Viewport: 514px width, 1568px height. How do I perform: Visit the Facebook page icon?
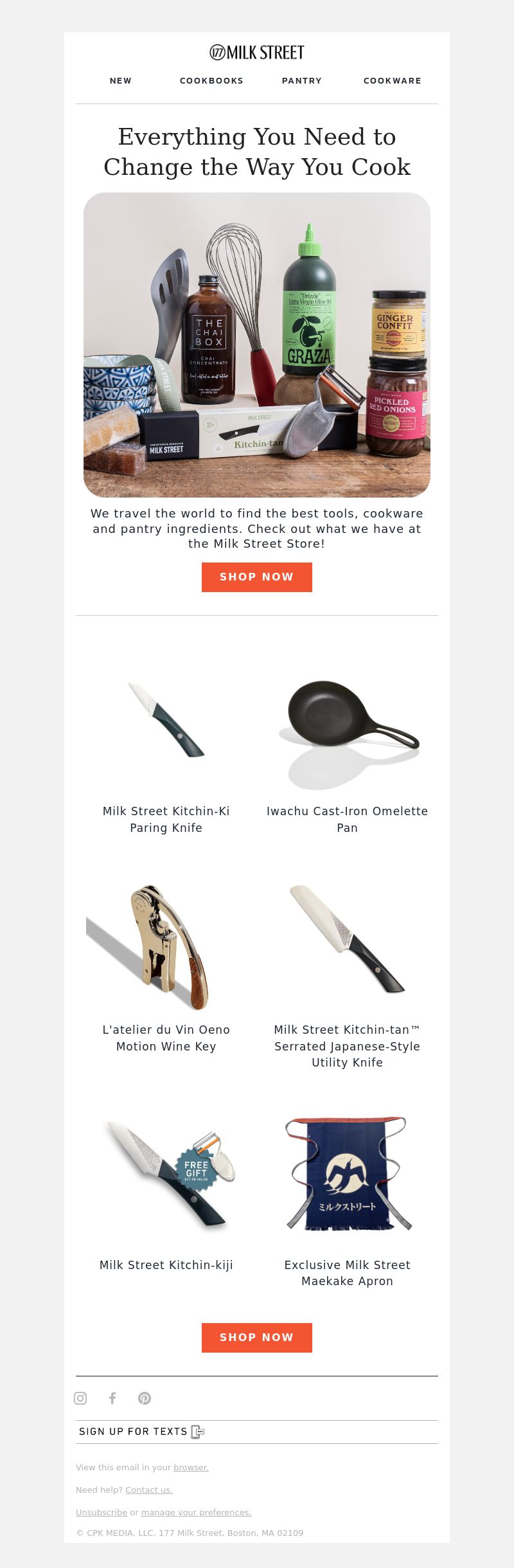pos(112,1398)
